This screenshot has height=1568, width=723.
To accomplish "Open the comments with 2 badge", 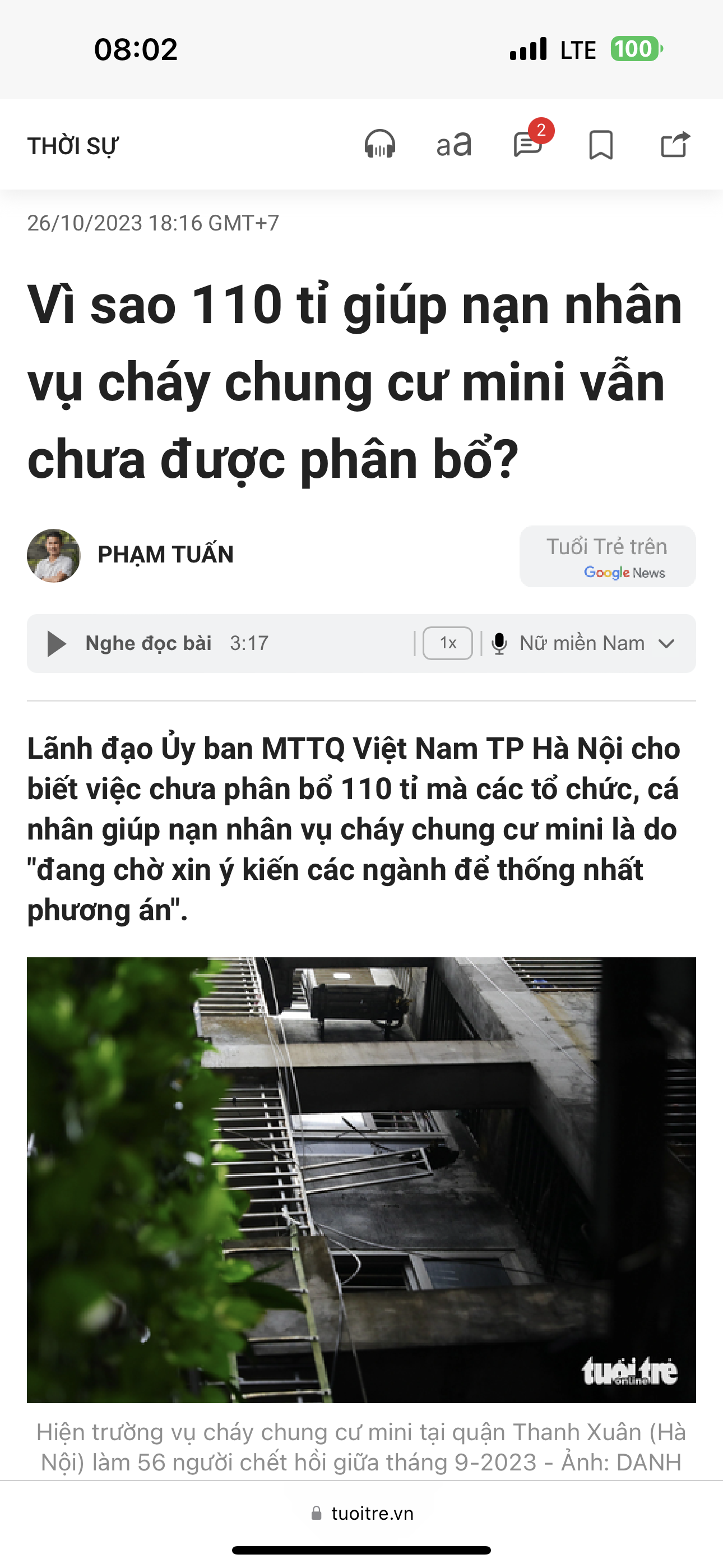I will (527, 145).
